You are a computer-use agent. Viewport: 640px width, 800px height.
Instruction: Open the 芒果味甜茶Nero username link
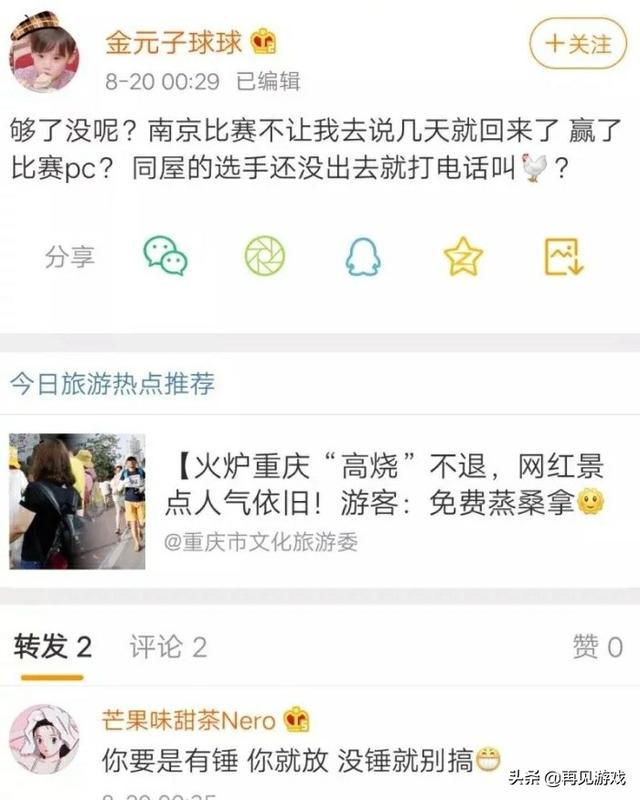pos(190,719)
